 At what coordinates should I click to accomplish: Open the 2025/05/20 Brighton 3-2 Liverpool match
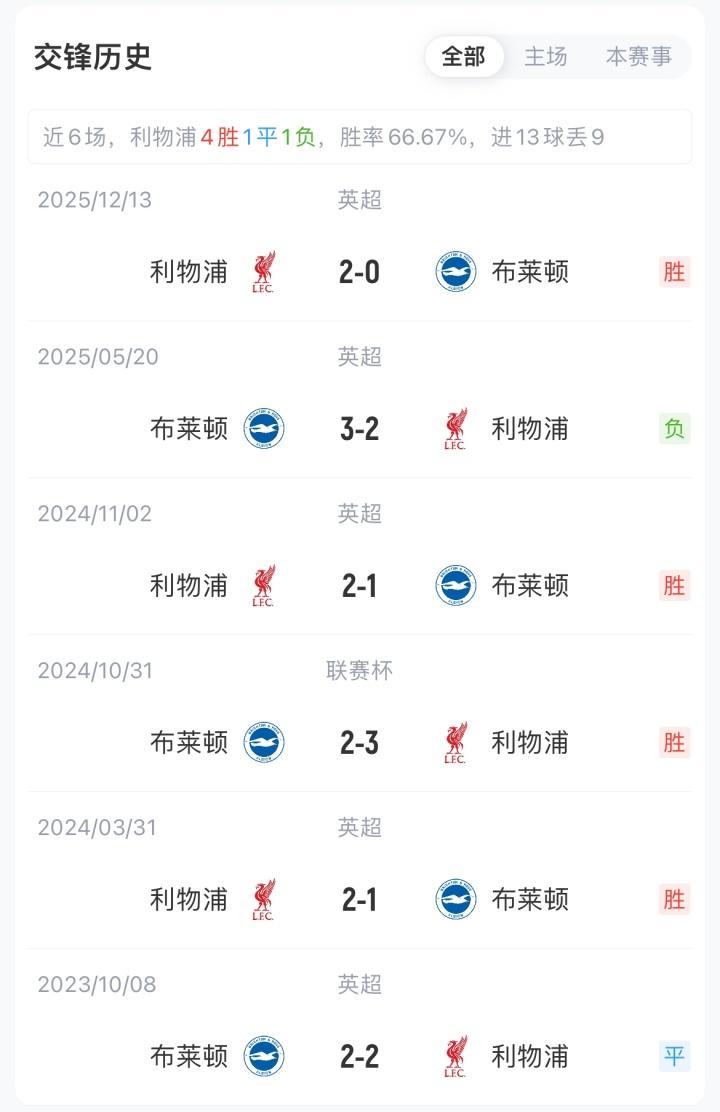359,428
